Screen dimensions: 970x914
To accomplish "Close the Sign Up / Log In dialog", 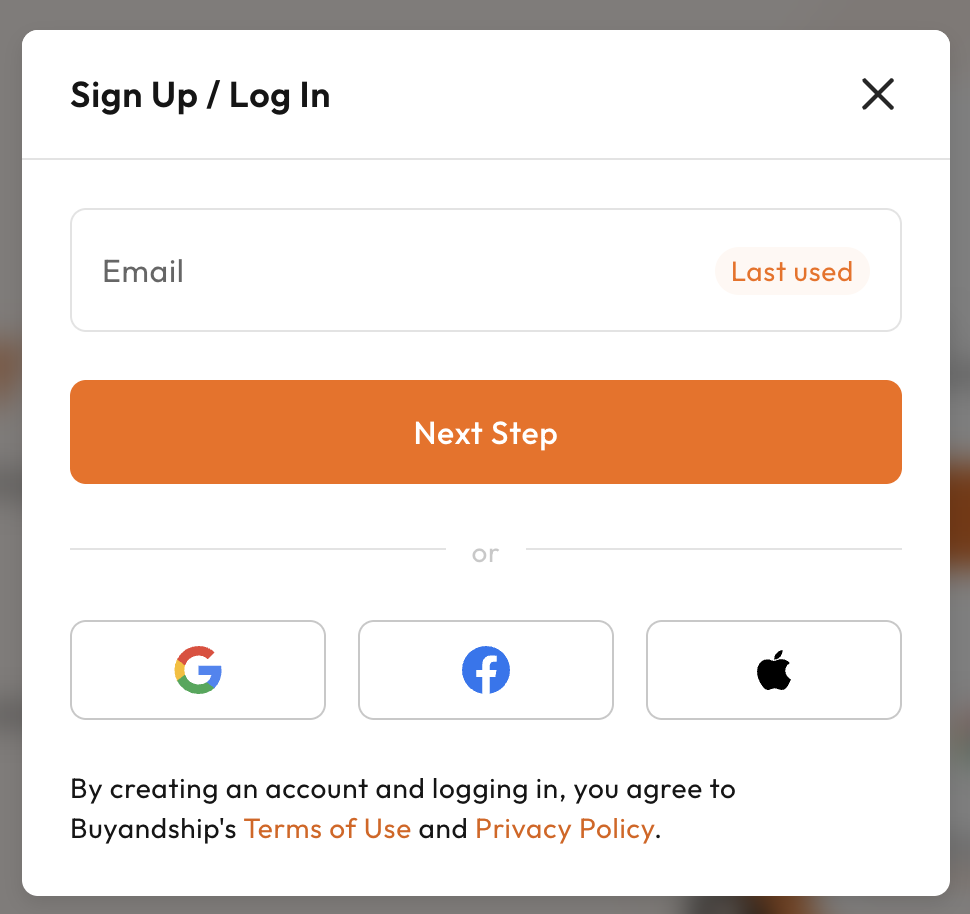I will pos(877,95).
